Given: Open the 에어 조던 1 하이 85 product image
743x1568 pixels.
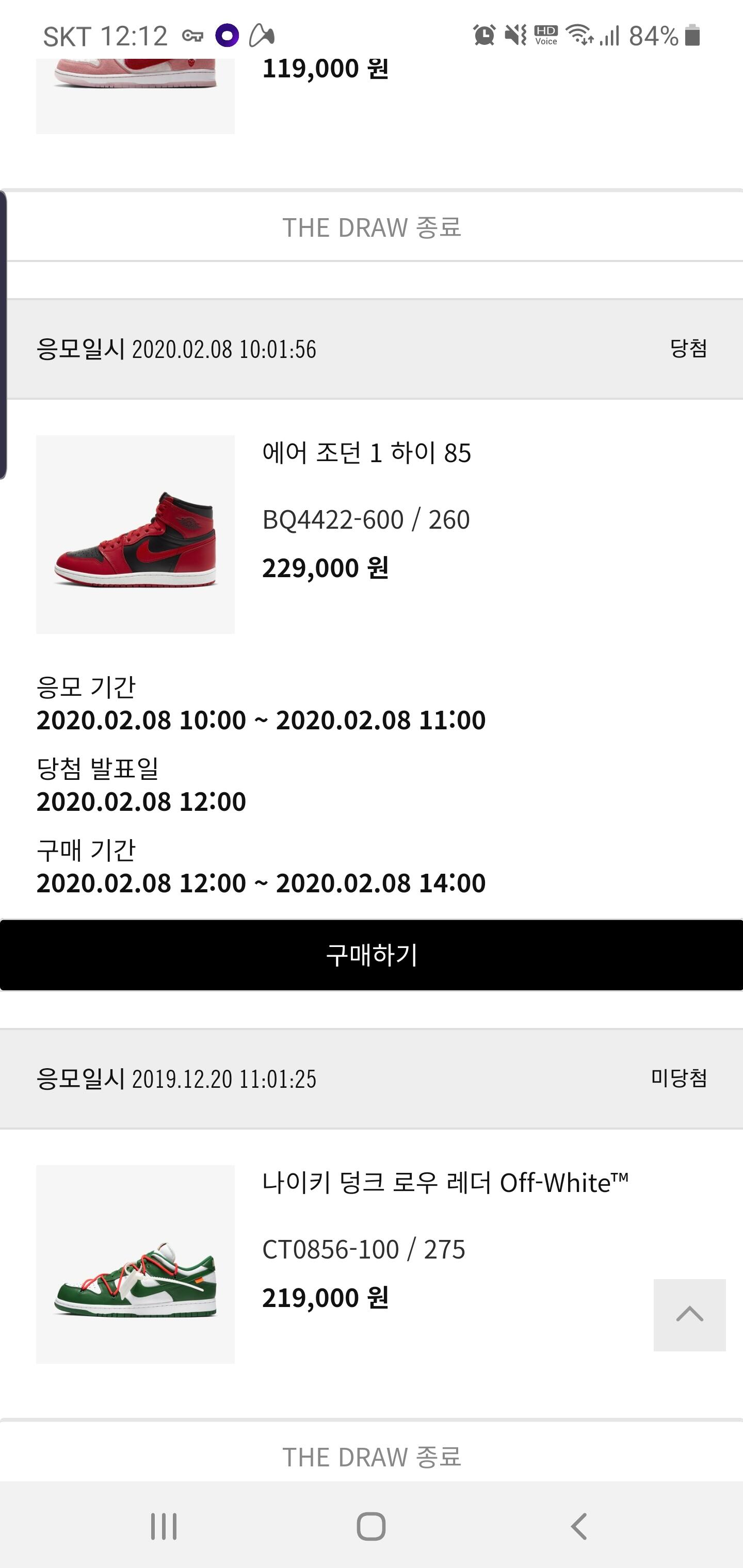Looking at the screenshot, I should tap(135, 534).
